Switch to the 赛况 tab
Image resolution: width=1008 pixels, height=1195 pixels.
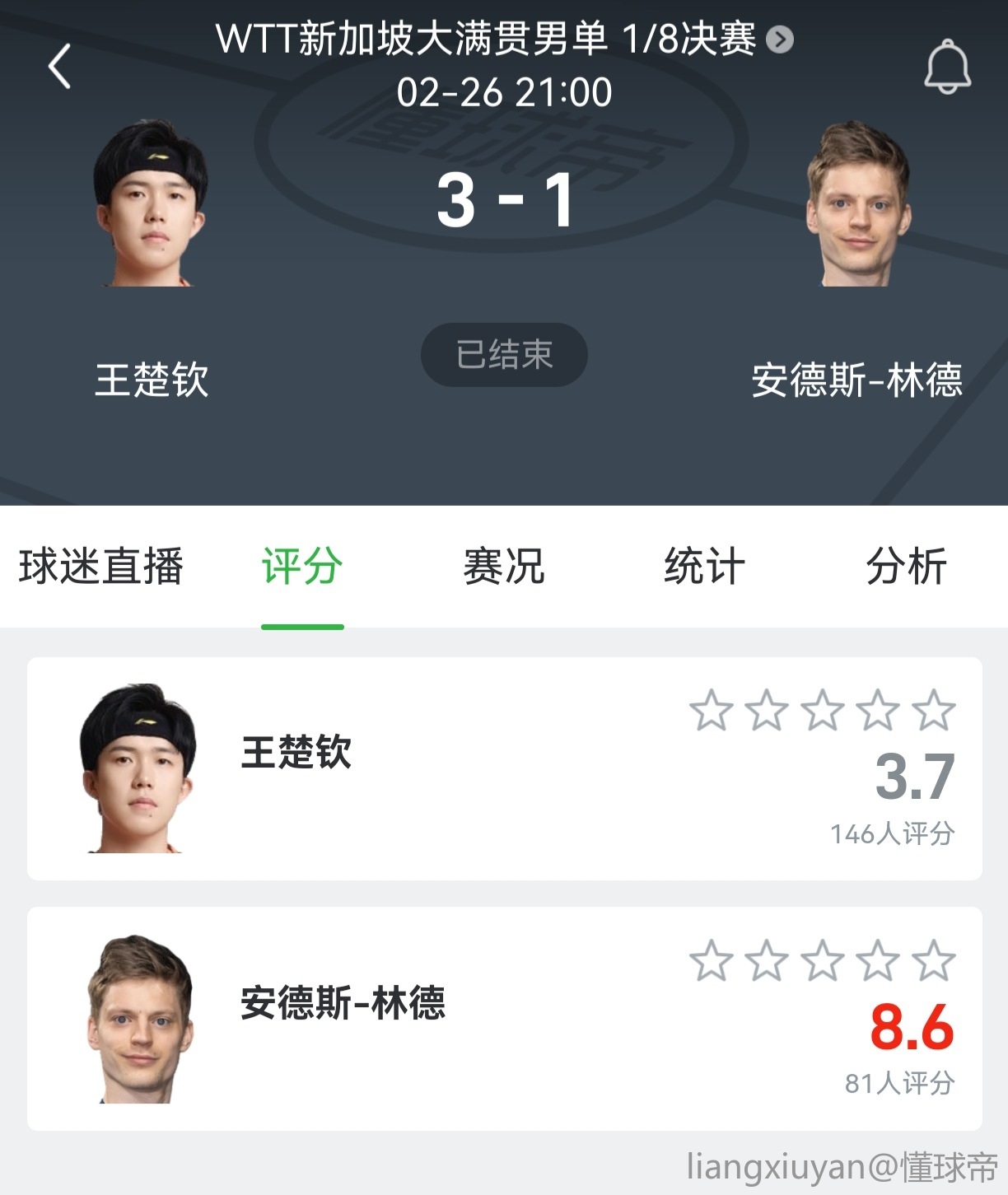pos(503,567)
